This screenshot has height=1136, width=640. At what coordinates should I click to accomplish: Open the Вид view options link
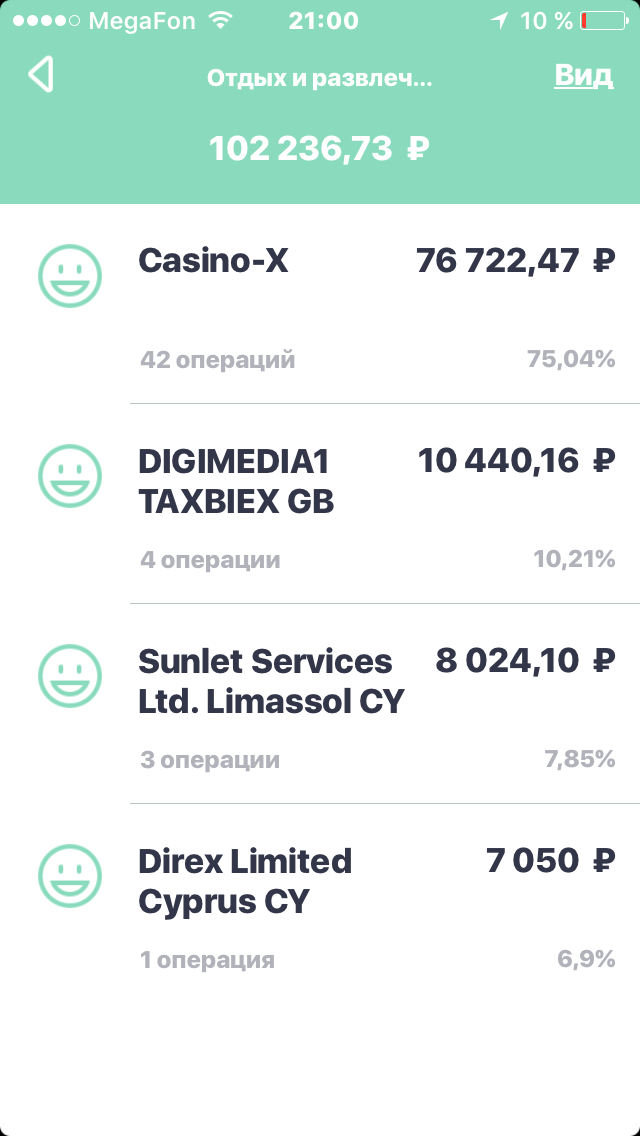click(583, 76)
